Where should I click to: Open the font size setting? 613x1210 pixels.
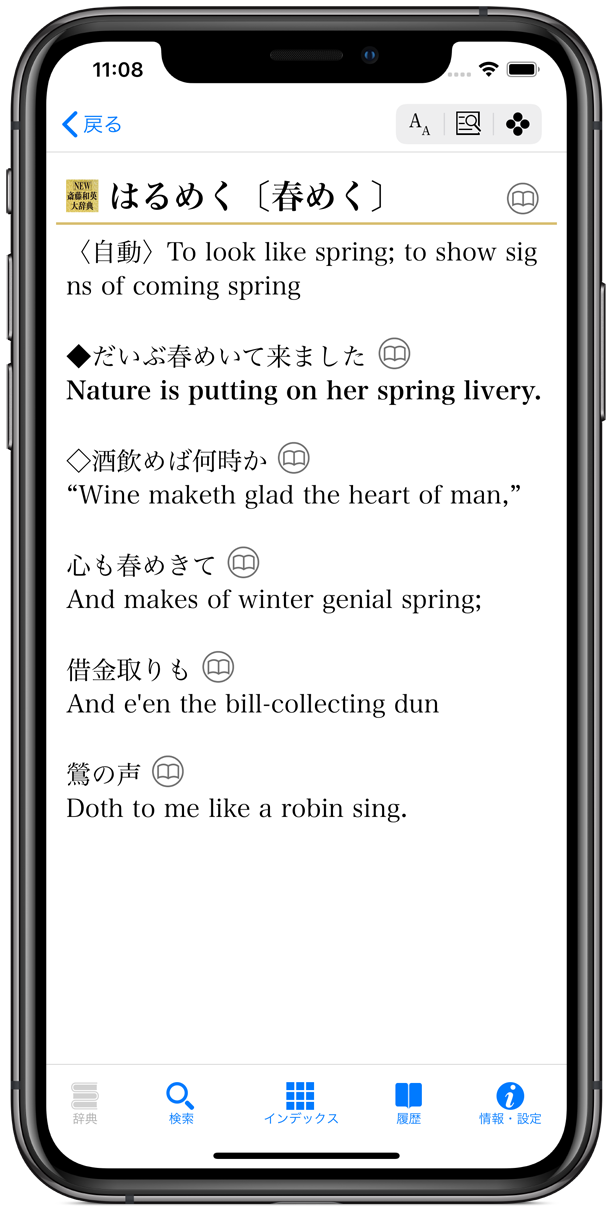point(420,124)
